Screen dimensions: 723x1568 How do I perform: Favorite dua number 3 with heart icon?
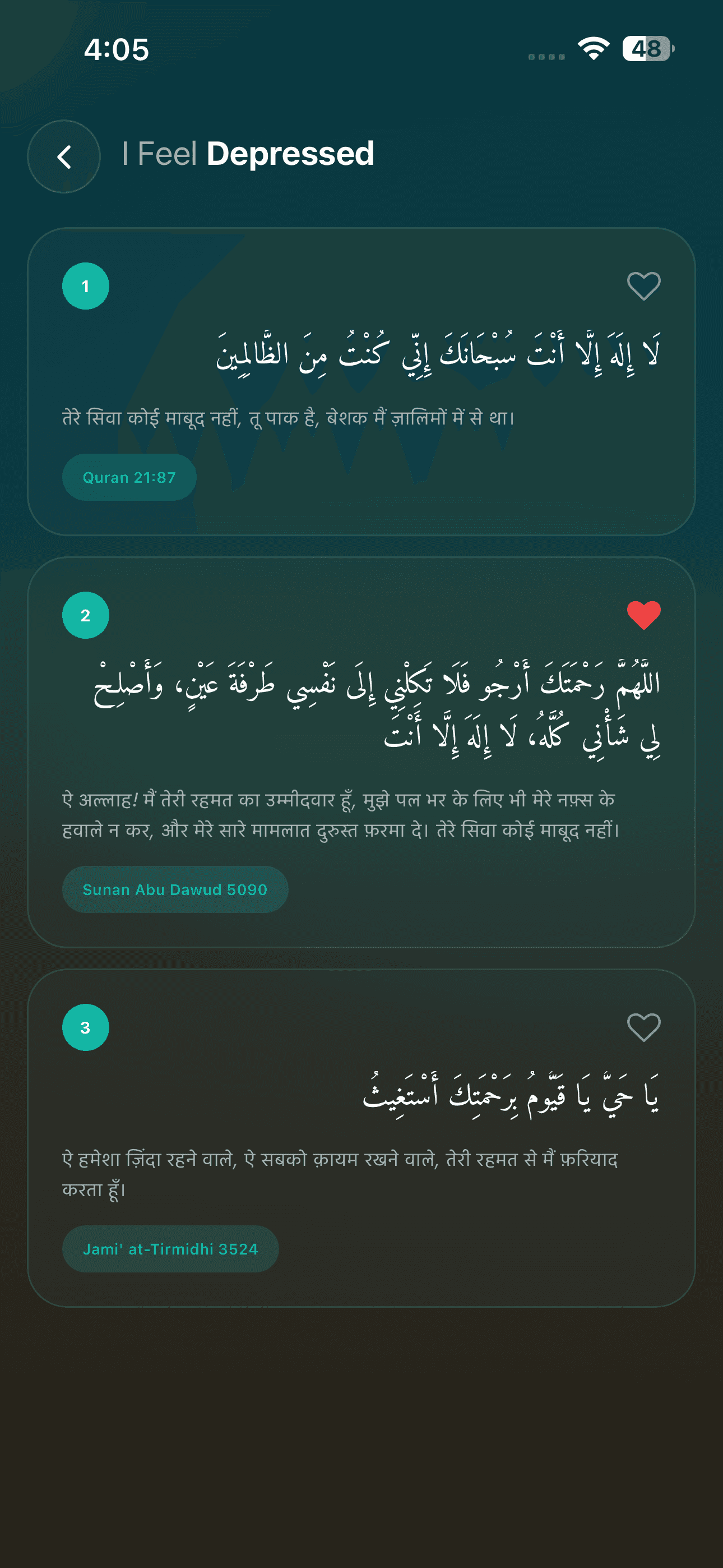(643, 1027)
